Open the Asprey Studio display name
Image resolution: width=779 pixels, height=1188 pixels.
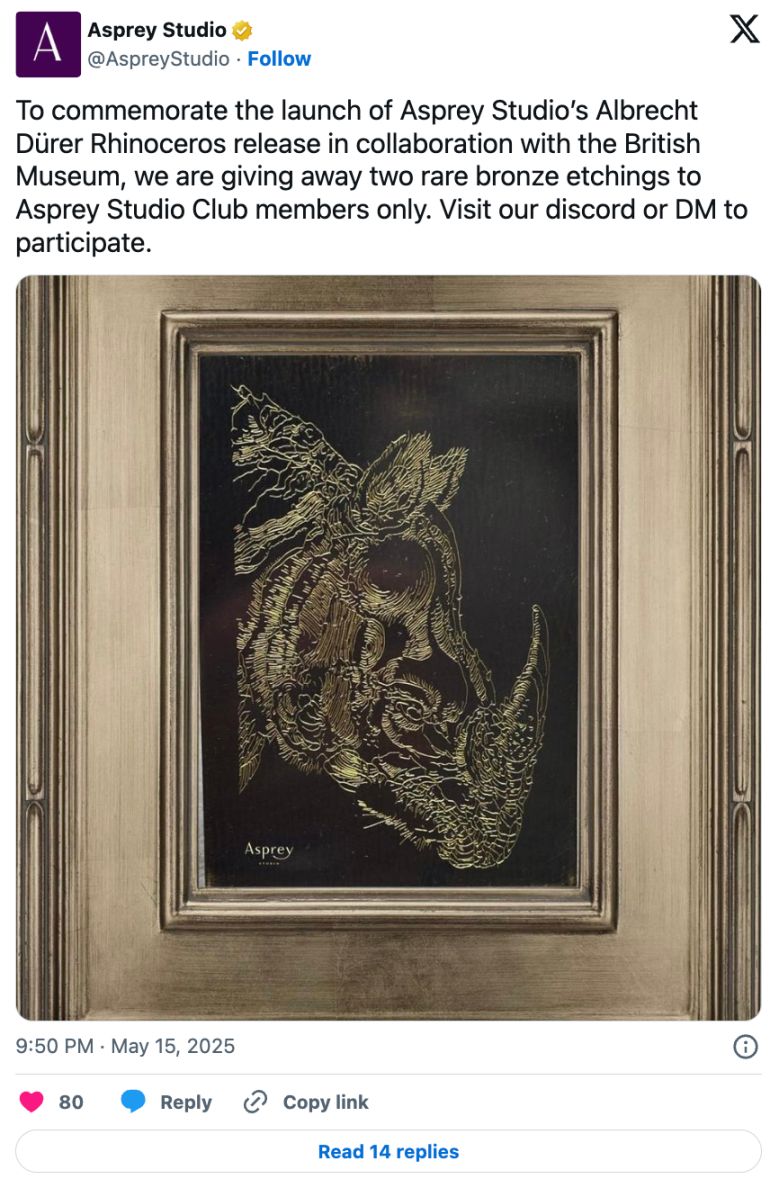tap(157, 30)
